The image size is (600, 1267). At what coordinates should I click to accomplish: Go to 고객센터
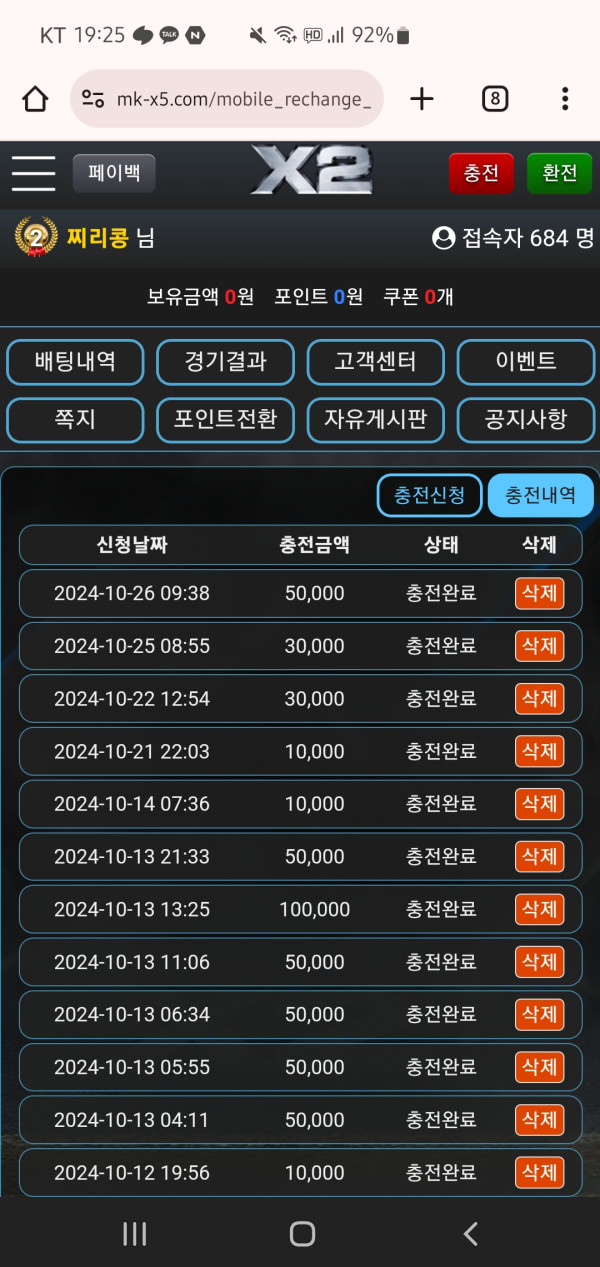click(376, 362)
